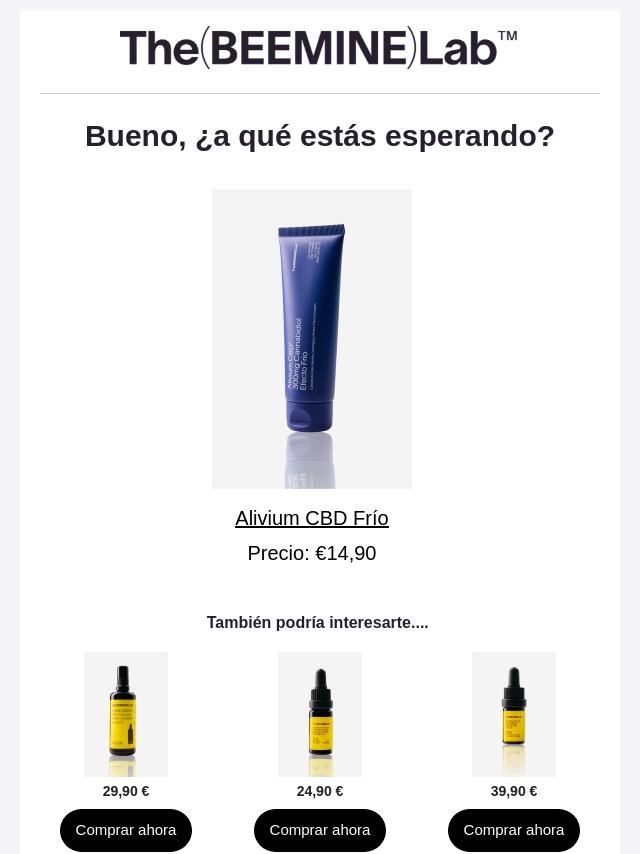This screenshot has width=640, height=854.
Task: Buy the 24,90 € product now
Action: coord(320,830)
